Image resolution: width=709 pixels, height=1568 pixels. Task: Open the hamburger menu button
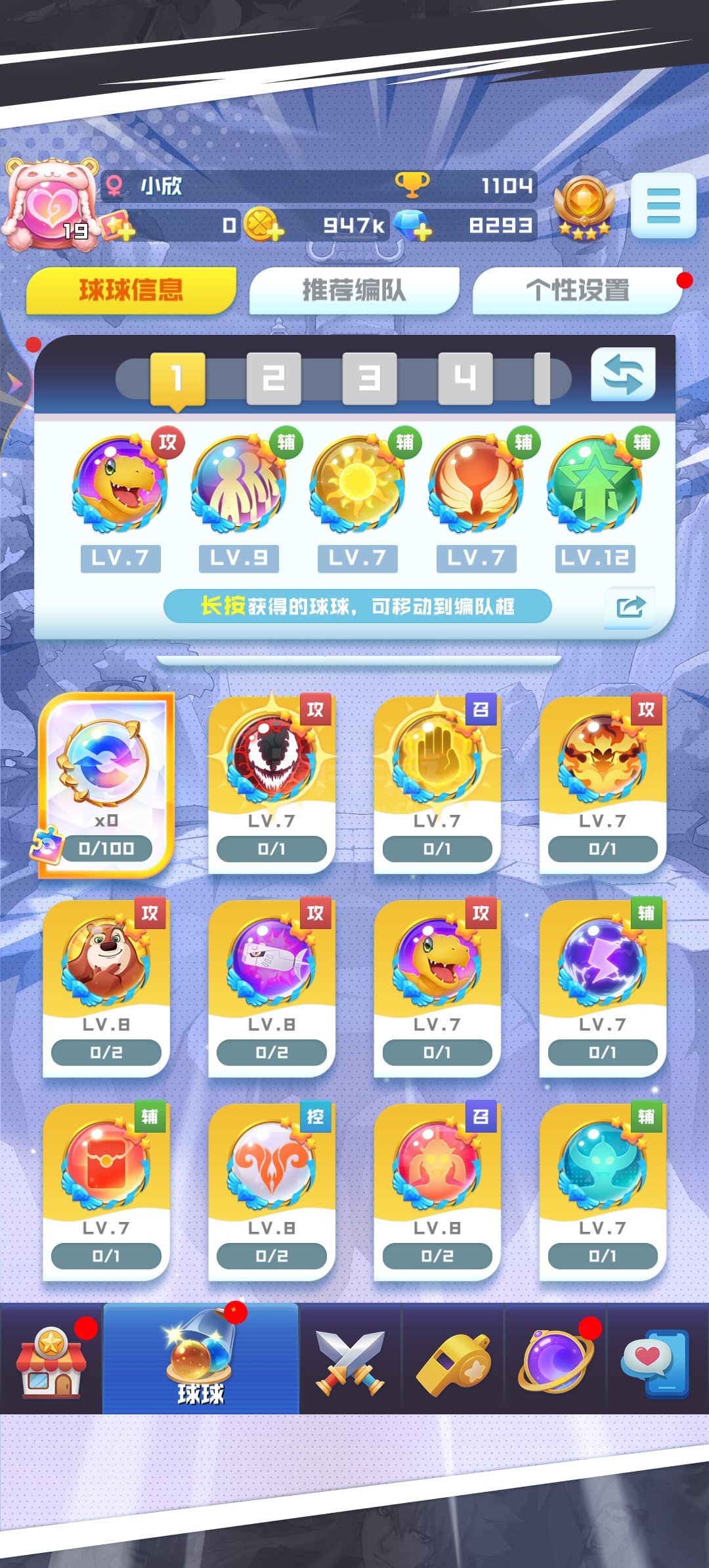click(663, 206)
